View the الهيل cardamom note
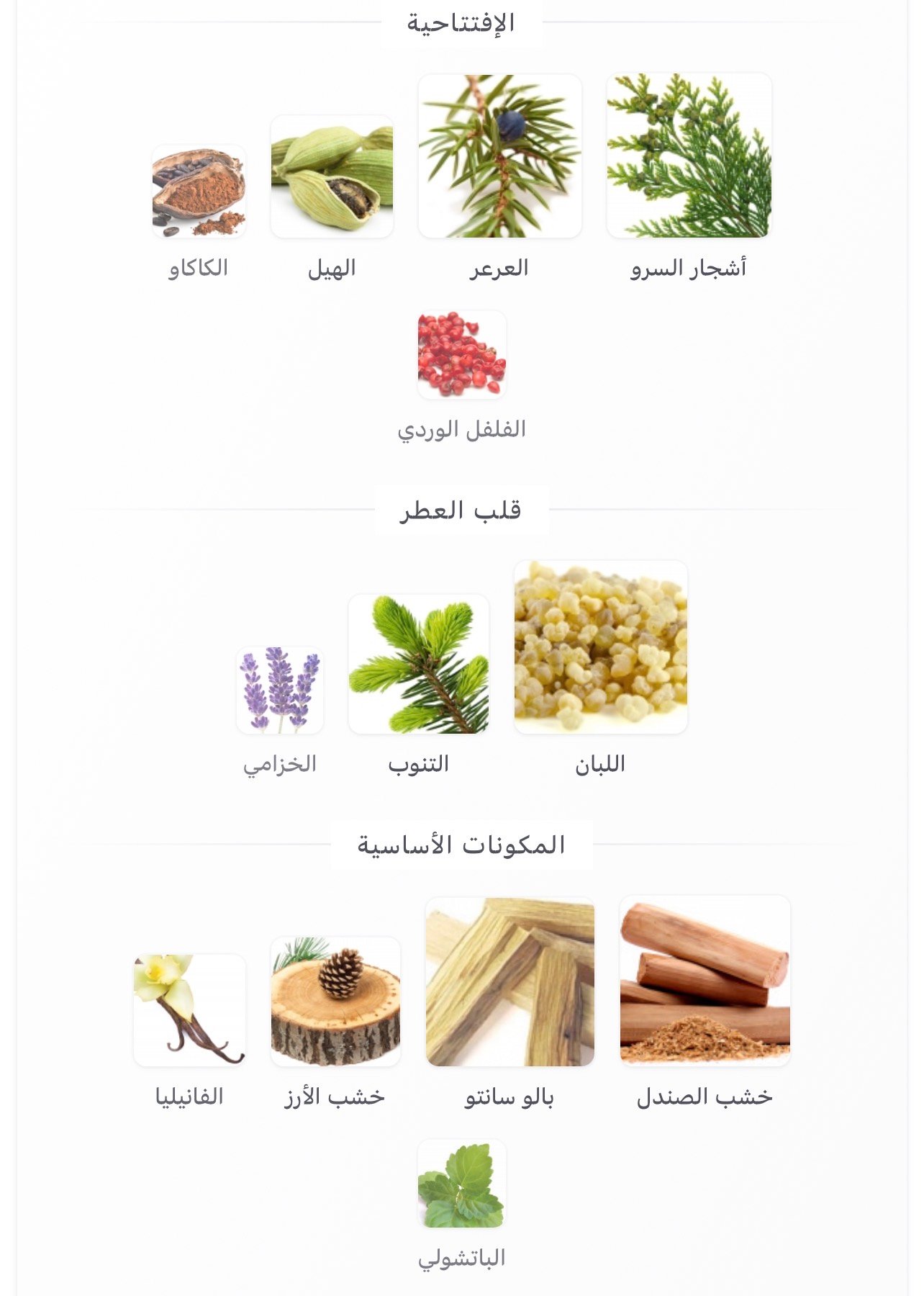924x1296 pixels. (332, 176)
